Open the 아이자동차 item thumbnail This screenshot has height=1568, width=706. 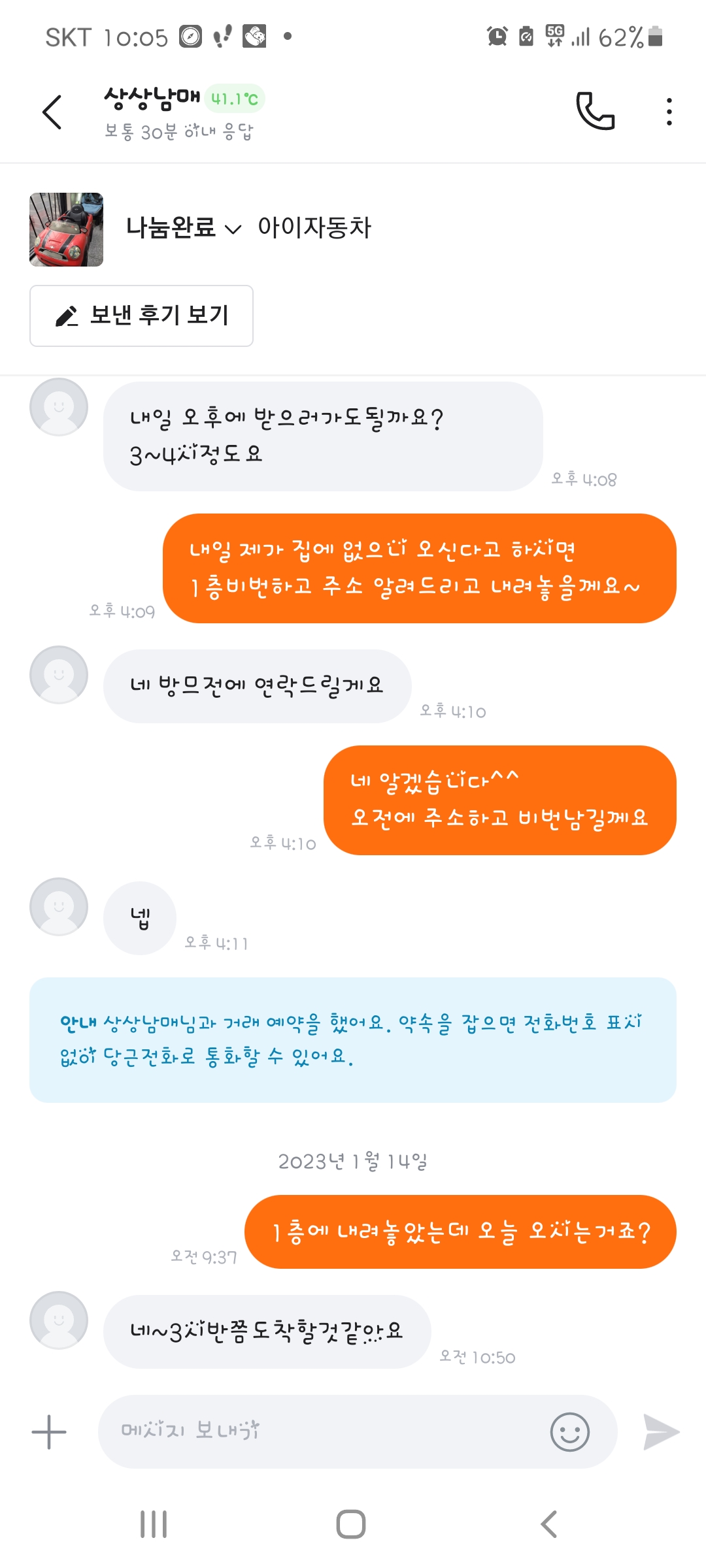[66, 229]
